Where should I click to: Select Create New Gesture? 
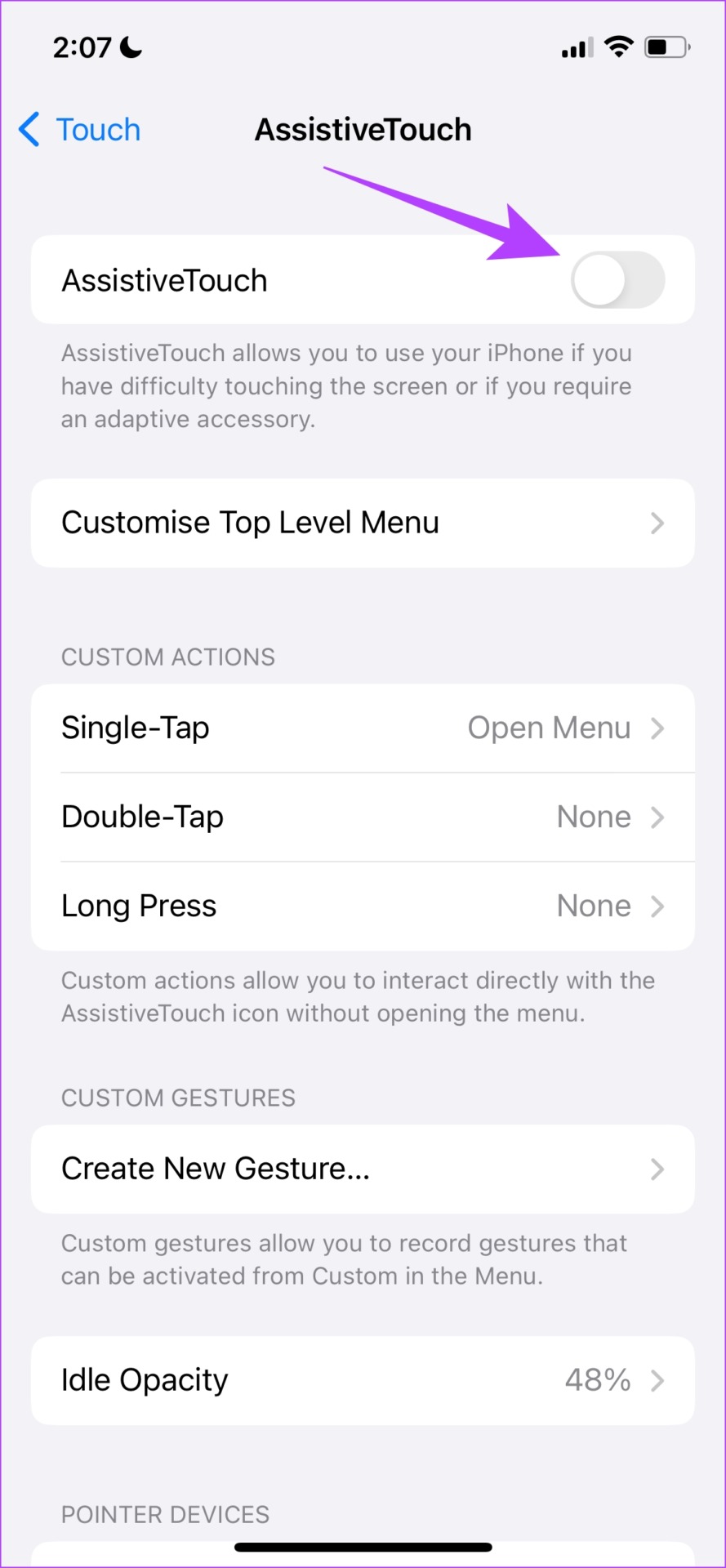(363, 1169)
